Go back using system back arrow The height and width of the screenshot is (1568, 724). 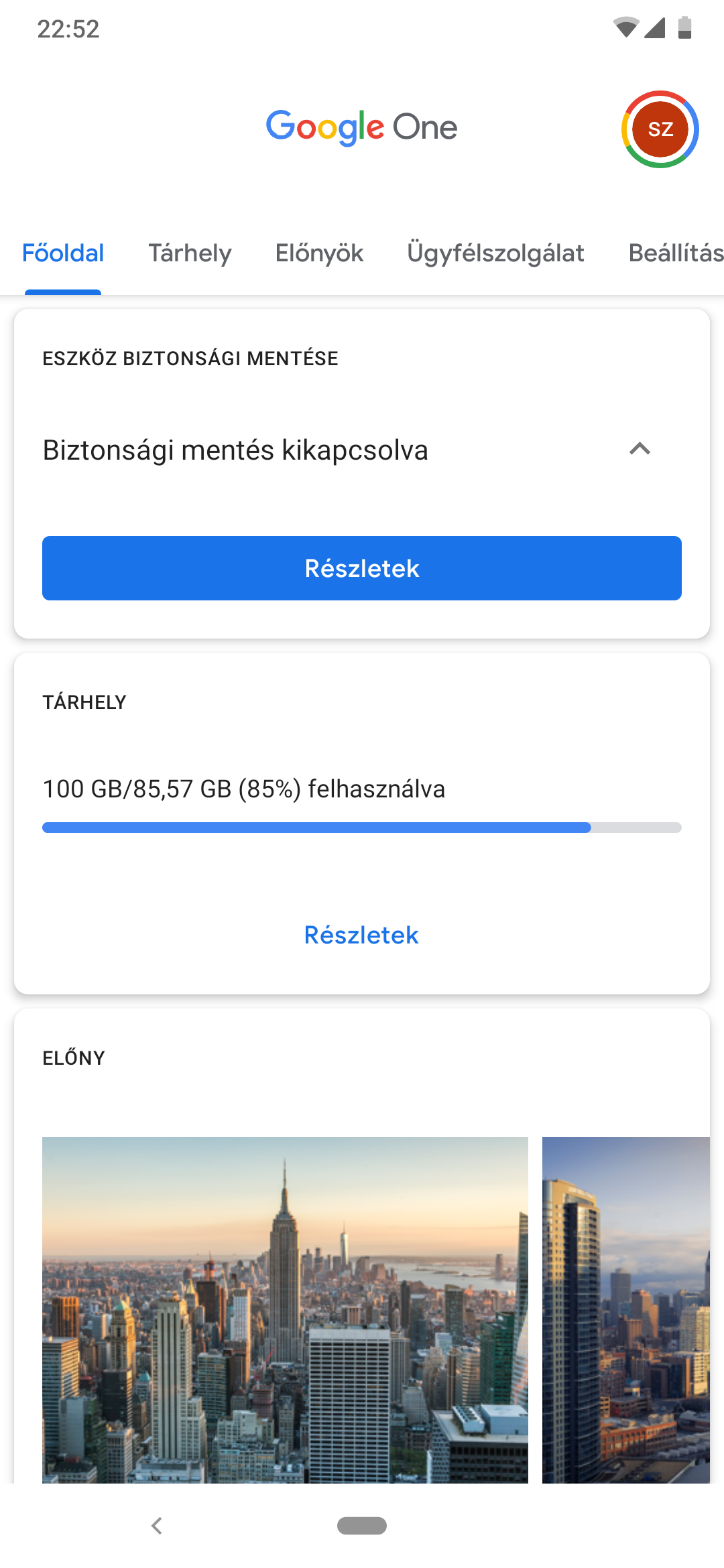tap(157, 1526)
